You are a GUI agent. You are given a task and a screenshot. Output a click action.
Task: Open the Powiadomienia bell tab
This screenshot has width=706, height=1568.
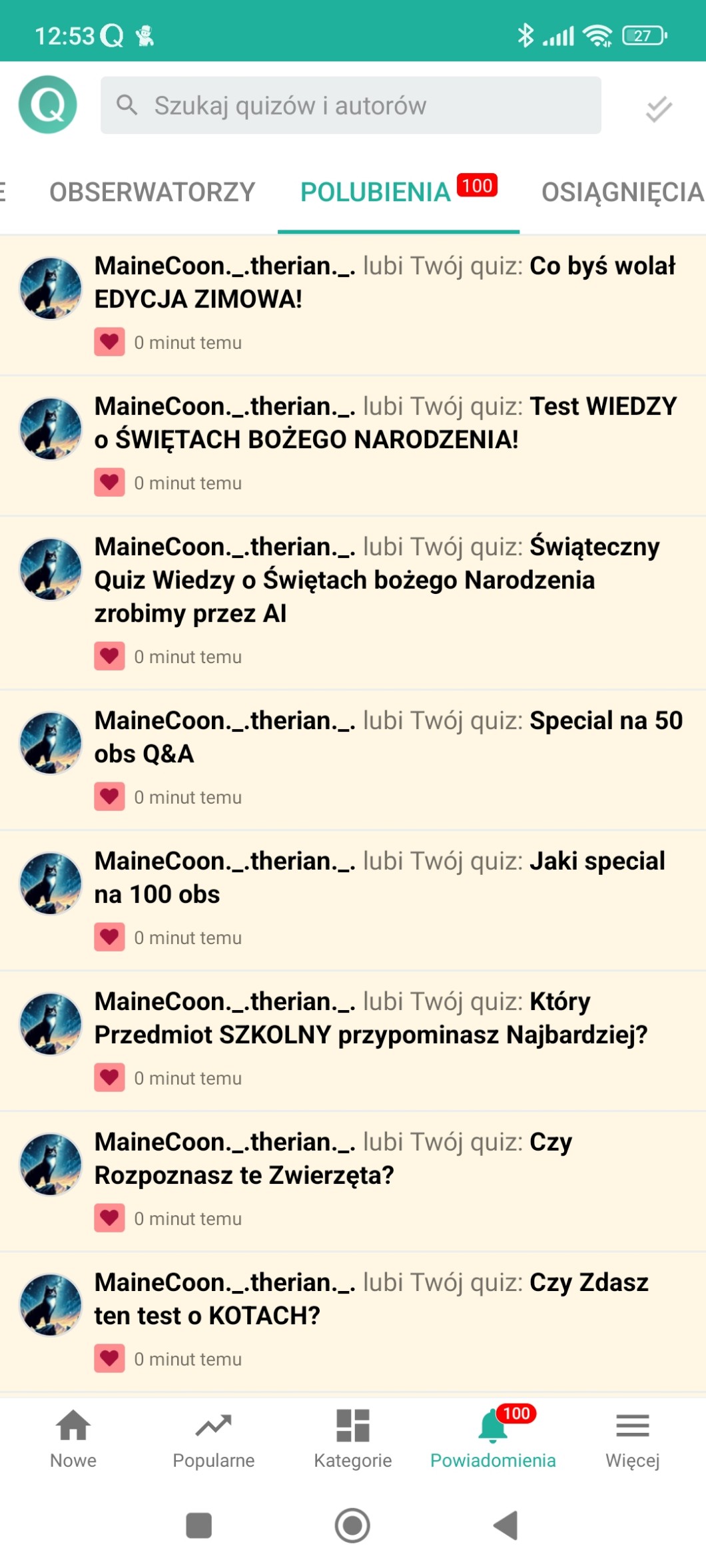[493, 1438]
